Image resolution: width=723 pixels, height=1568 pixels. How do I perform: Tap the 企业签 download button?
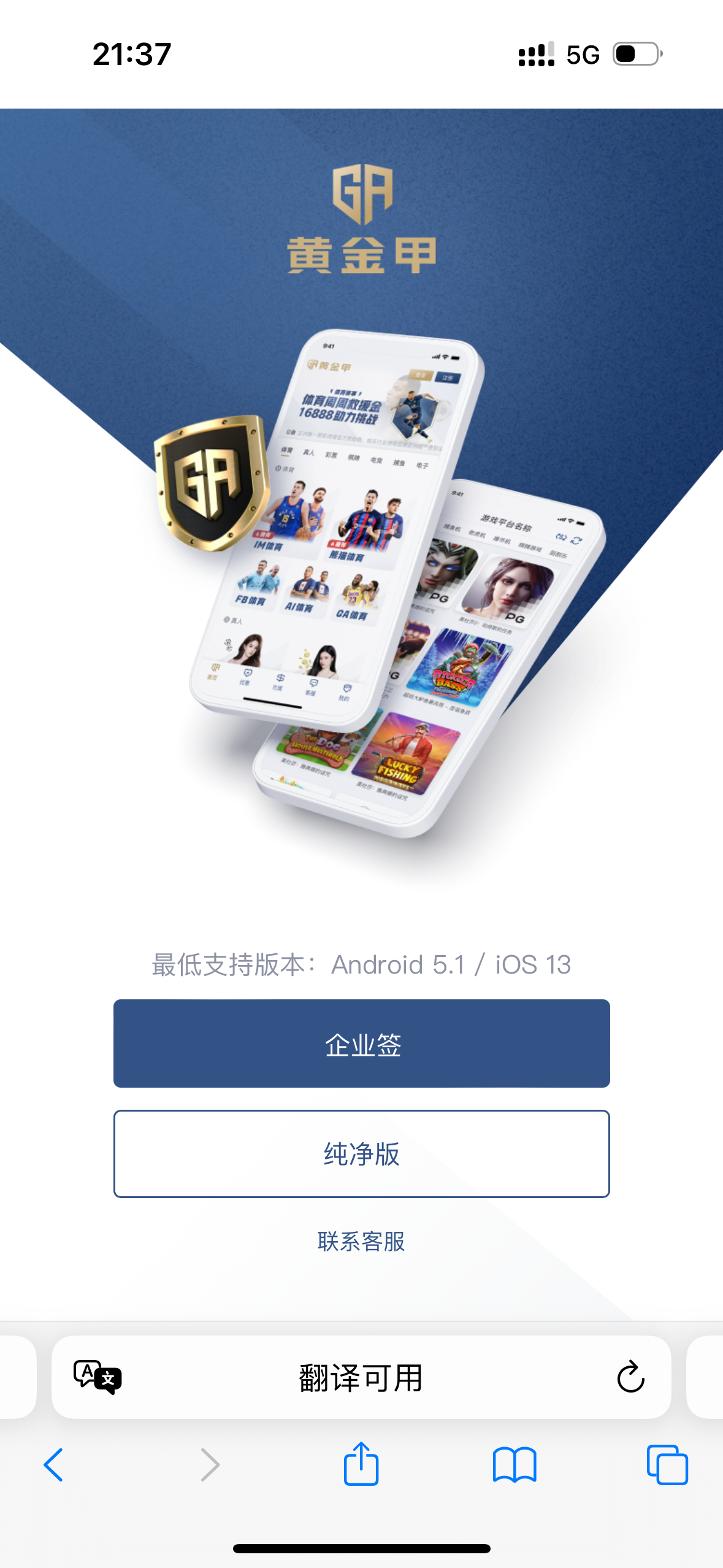(x=361, y=1043)
